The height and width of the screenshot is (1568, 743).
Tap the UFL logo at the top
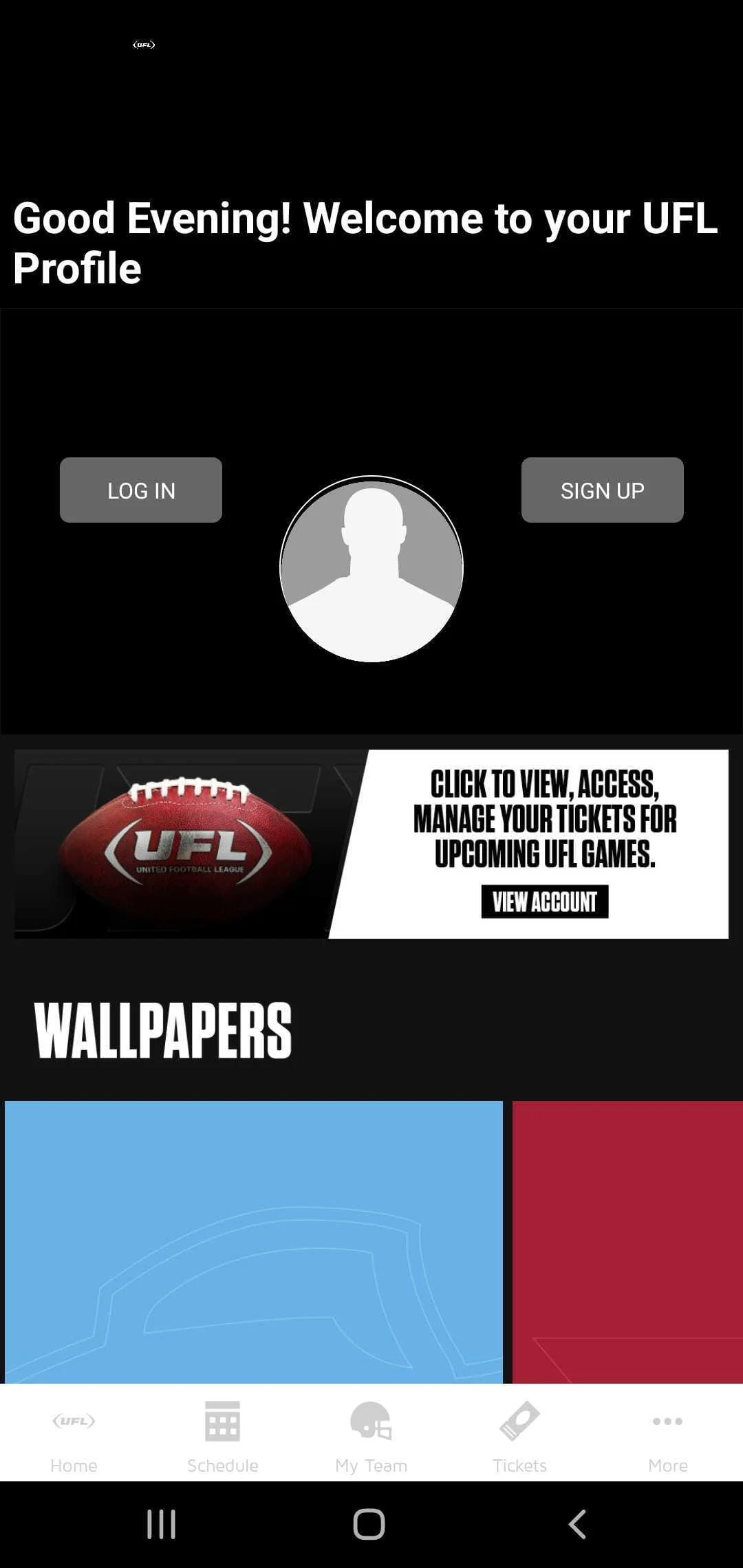143,45
